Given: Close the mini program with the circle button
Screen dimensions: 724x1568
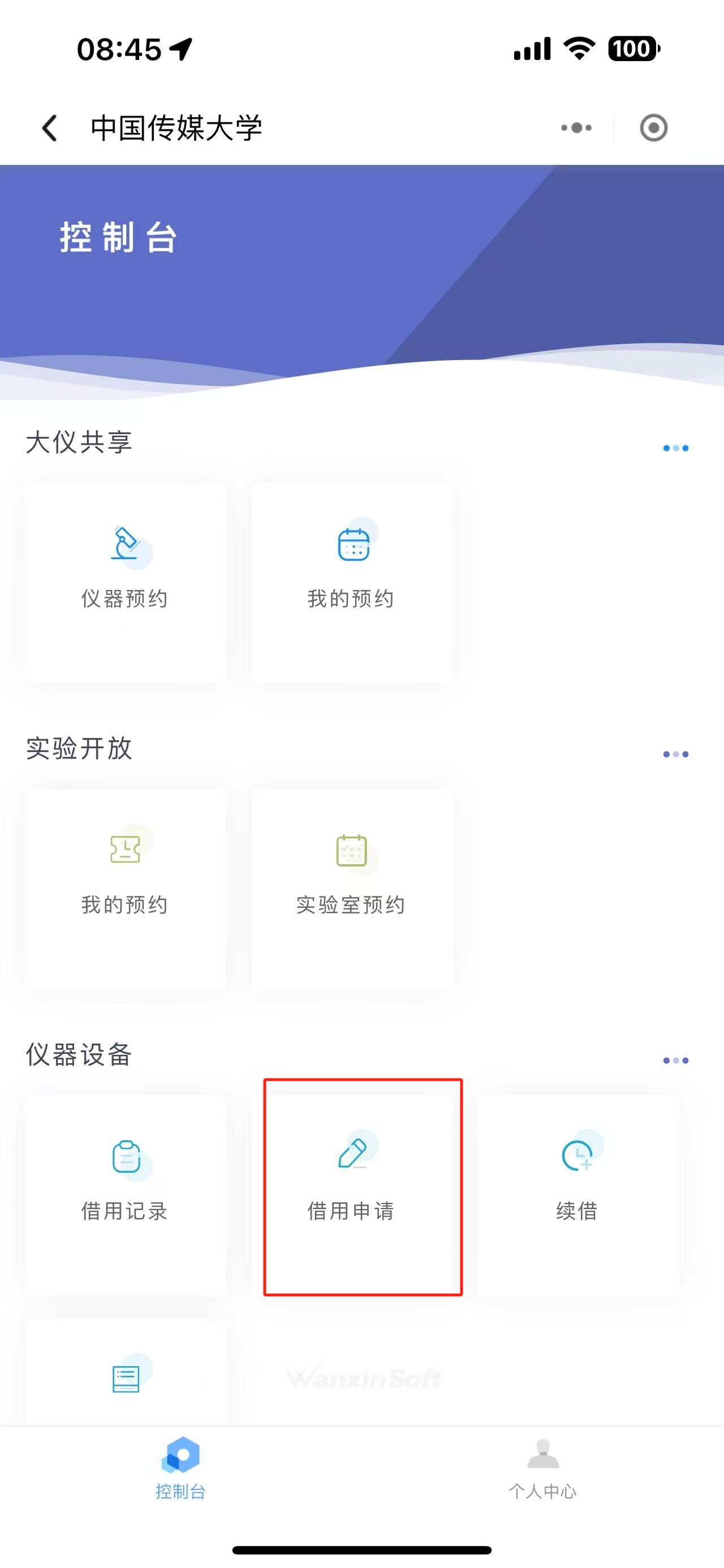Looking at the screenshot, I should [653, 128].
